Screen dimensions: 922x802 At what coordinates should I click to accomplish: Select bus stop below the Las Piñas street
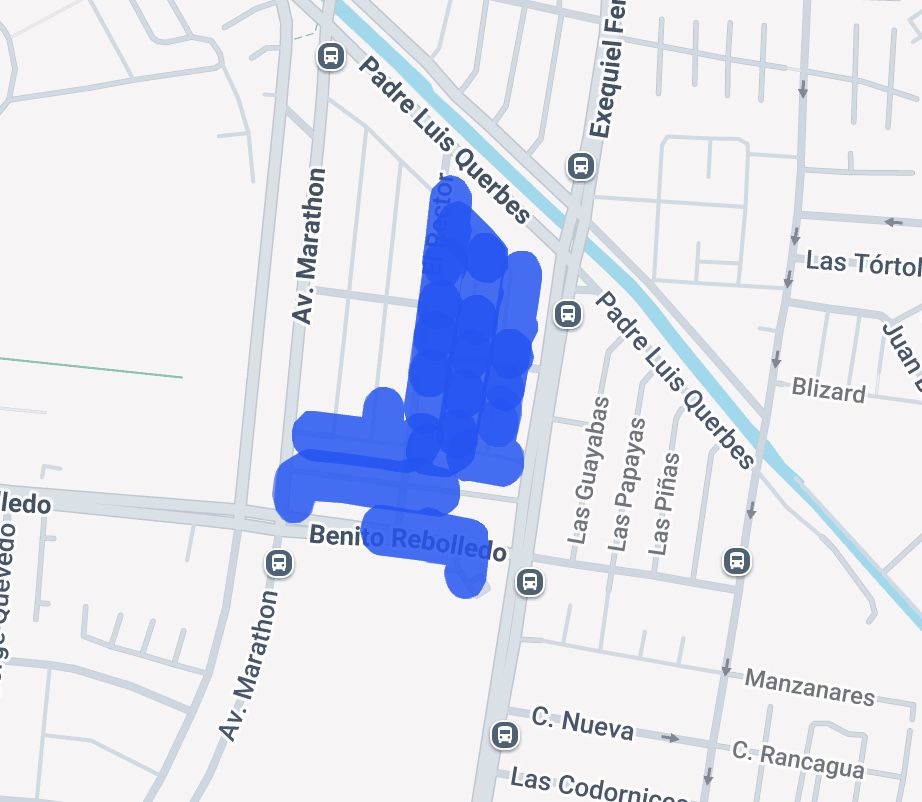(738, 561)
